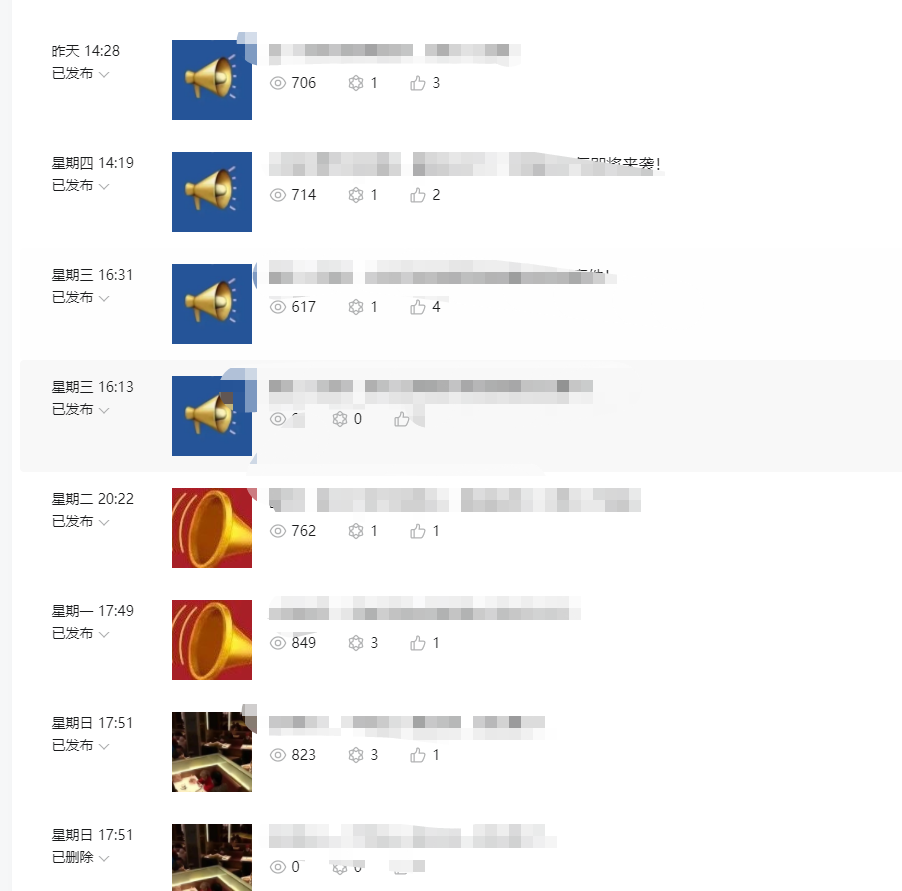The height and width of the screenshot is (891, 902).
Task: Expand status dropdown for 星期三 16:13 post
Action: [x=81, y=410]
